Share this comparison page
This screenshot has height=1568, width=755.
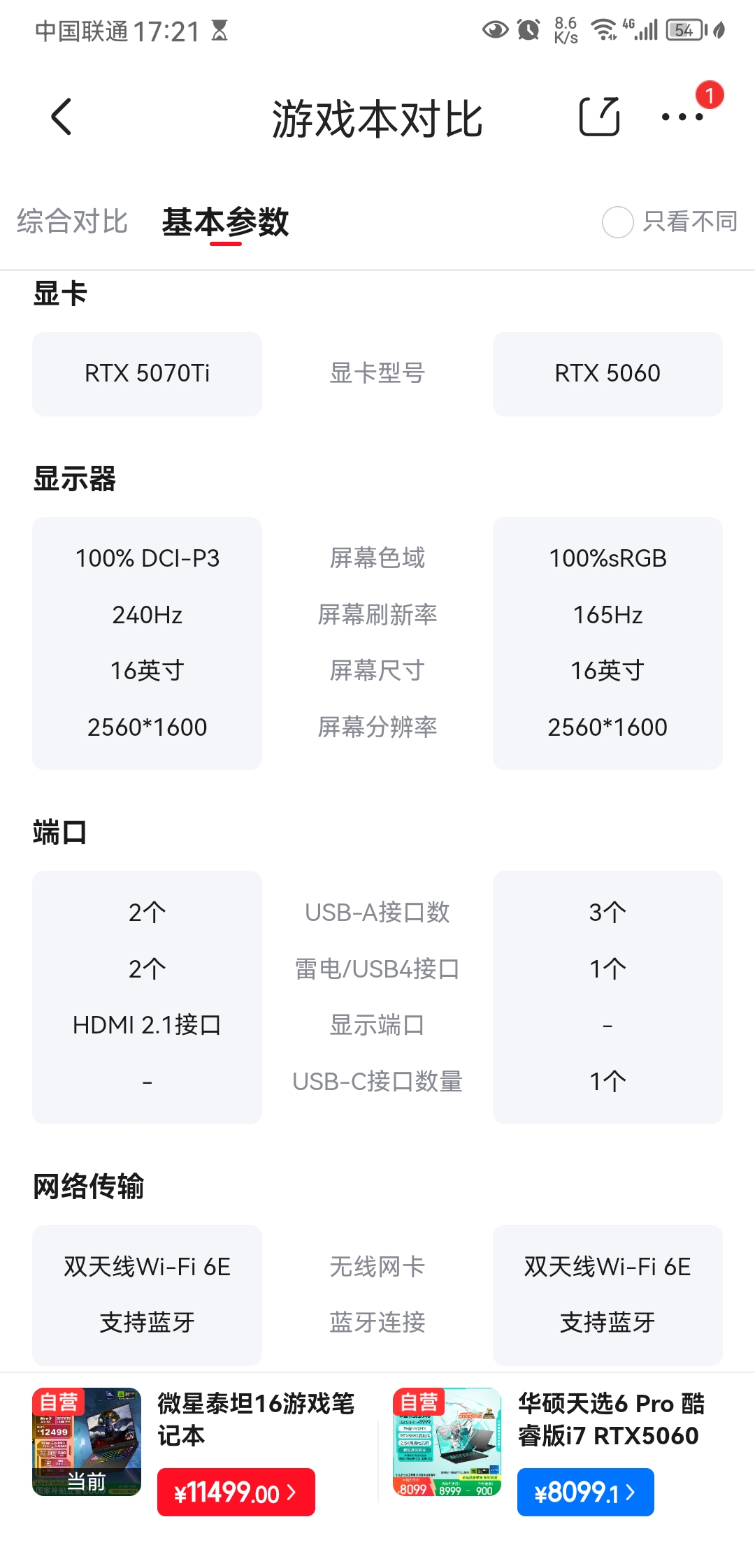pyautogui.click(x=599, y=117)
